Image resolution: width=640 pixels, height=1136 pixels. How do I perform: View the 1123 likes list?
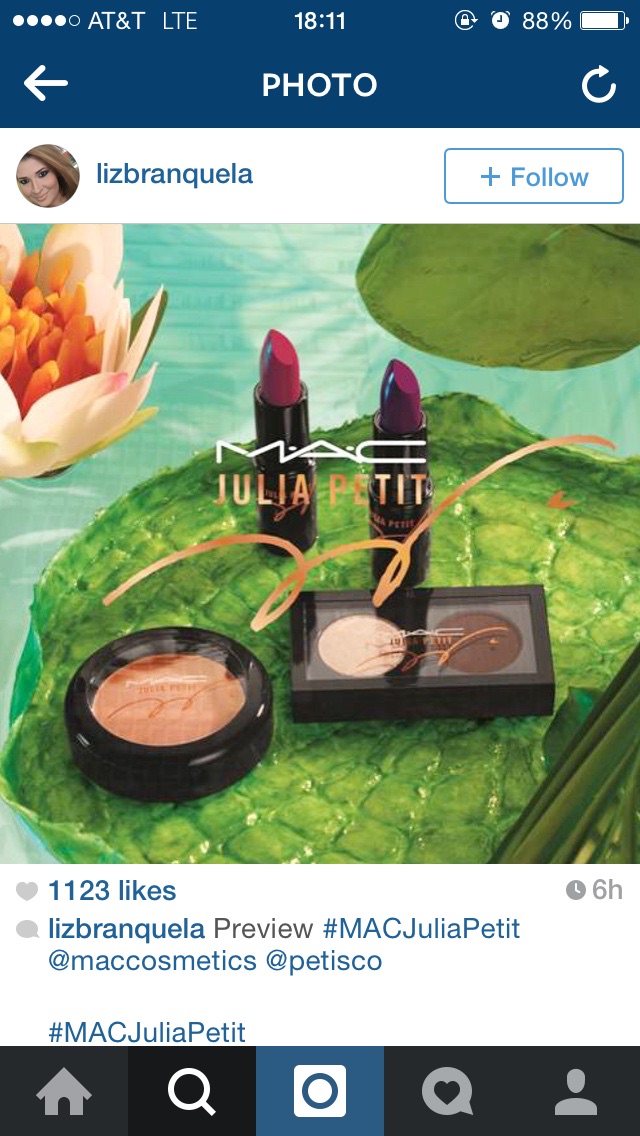coord(111,891)
